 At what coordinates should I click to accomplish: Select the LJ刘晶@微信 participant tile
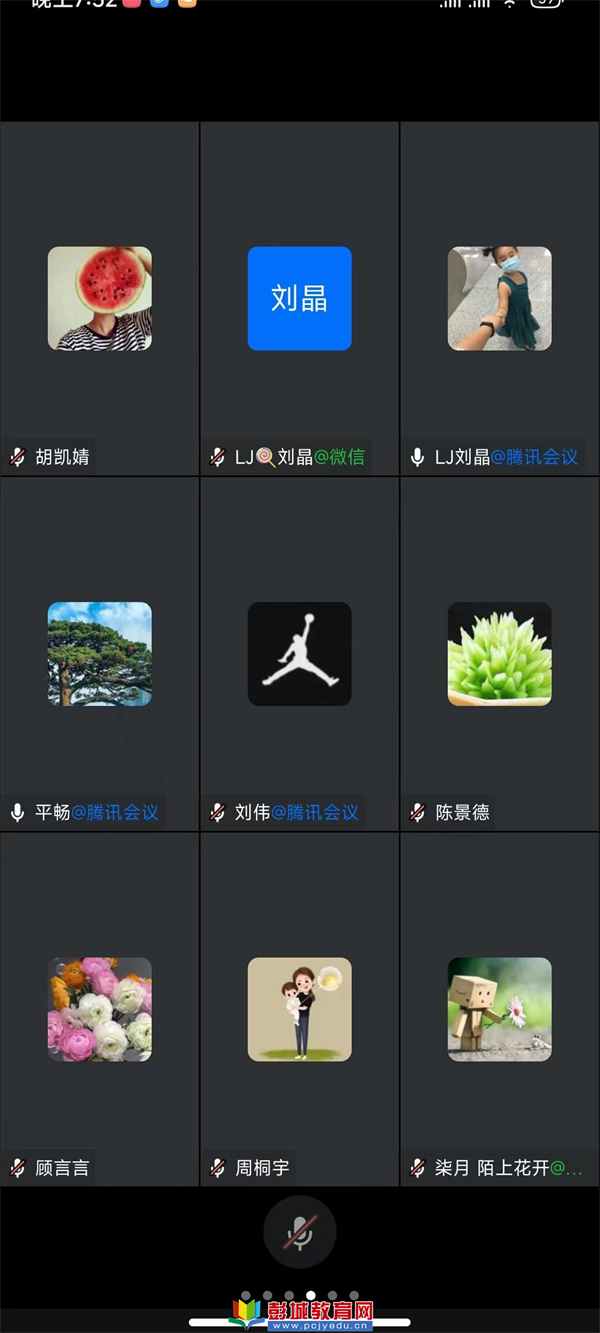300,299
